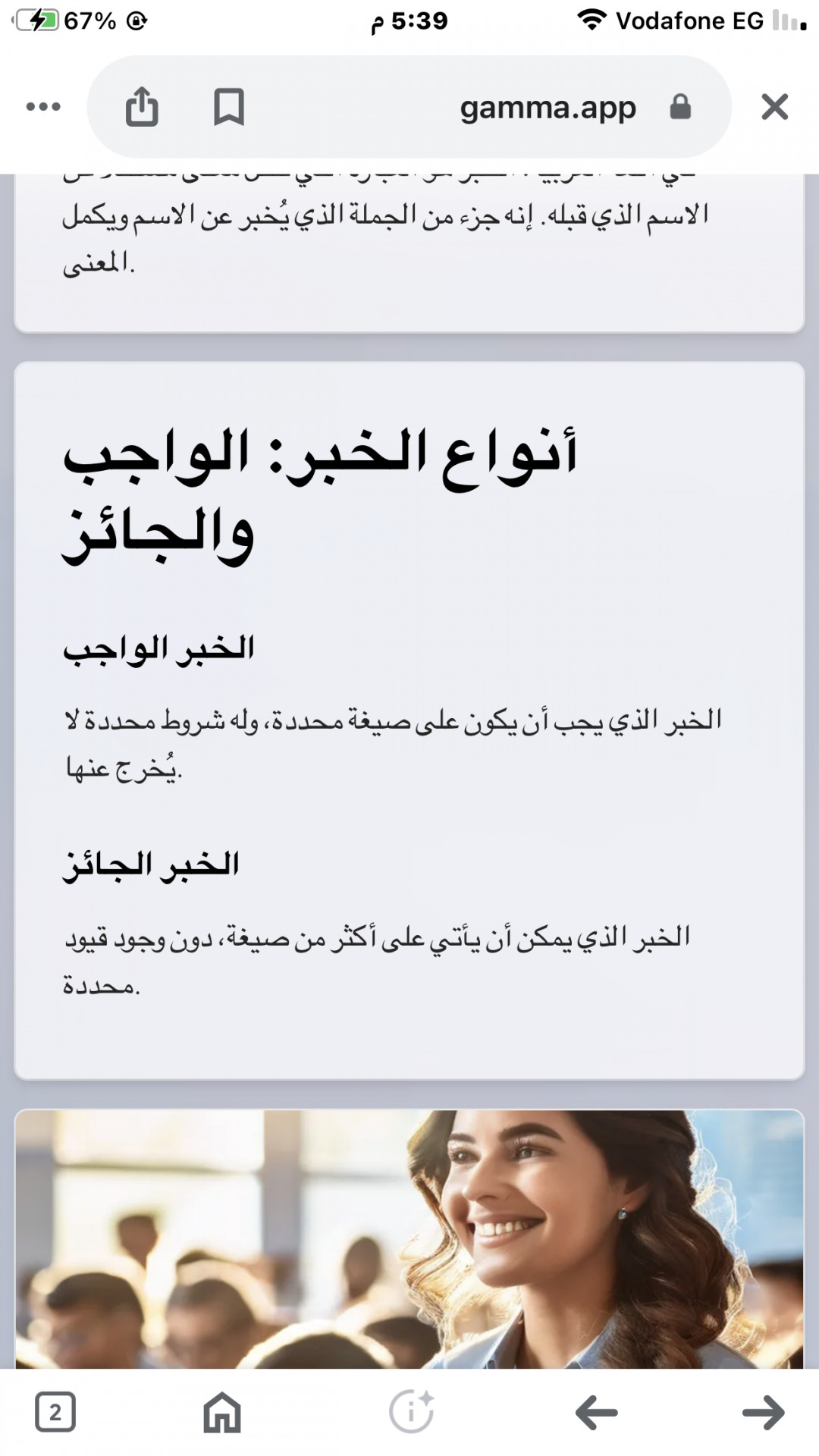Go to the browser home page

pyautogui.click(x=222, y=1412)
